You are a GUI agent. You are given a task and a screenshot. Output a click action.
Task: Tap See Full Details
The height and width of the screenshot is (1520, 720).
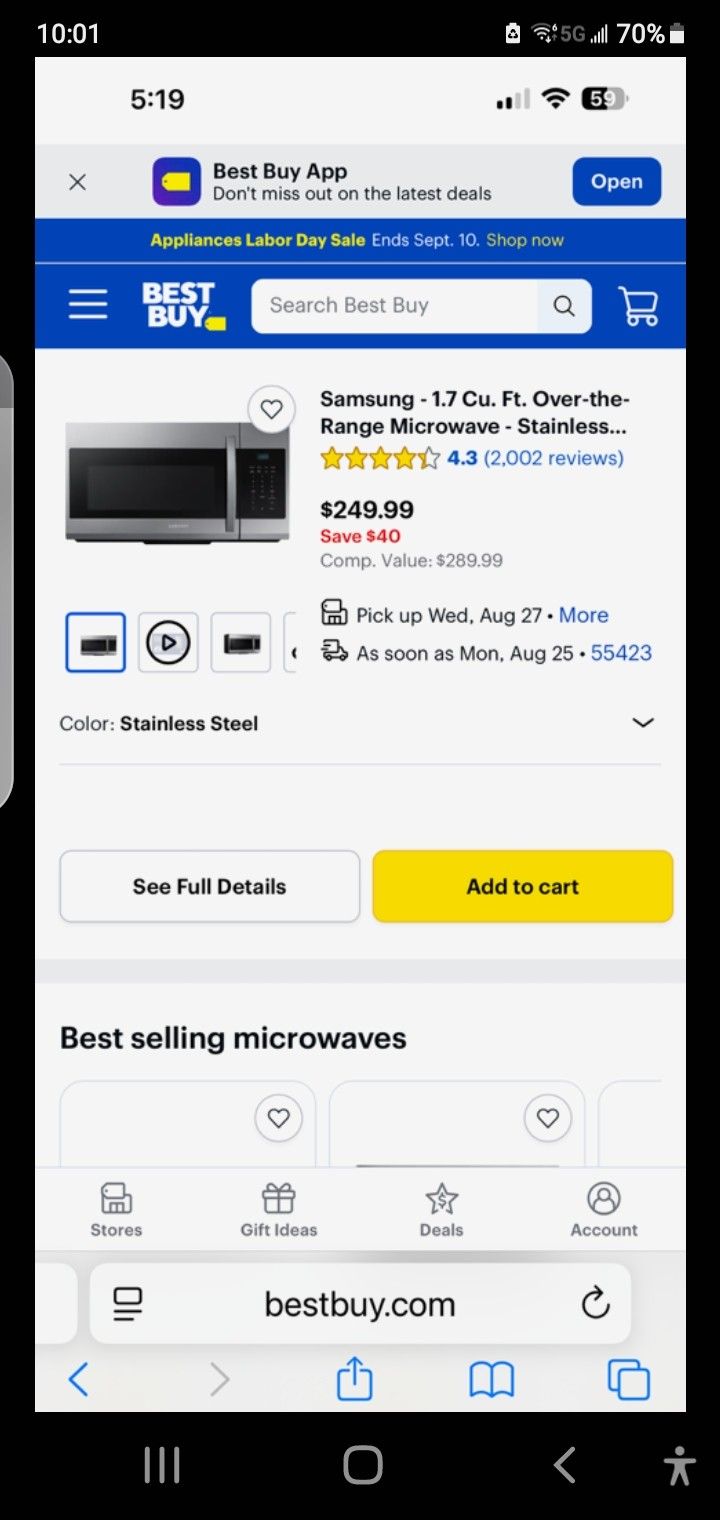tap(209, 886)
